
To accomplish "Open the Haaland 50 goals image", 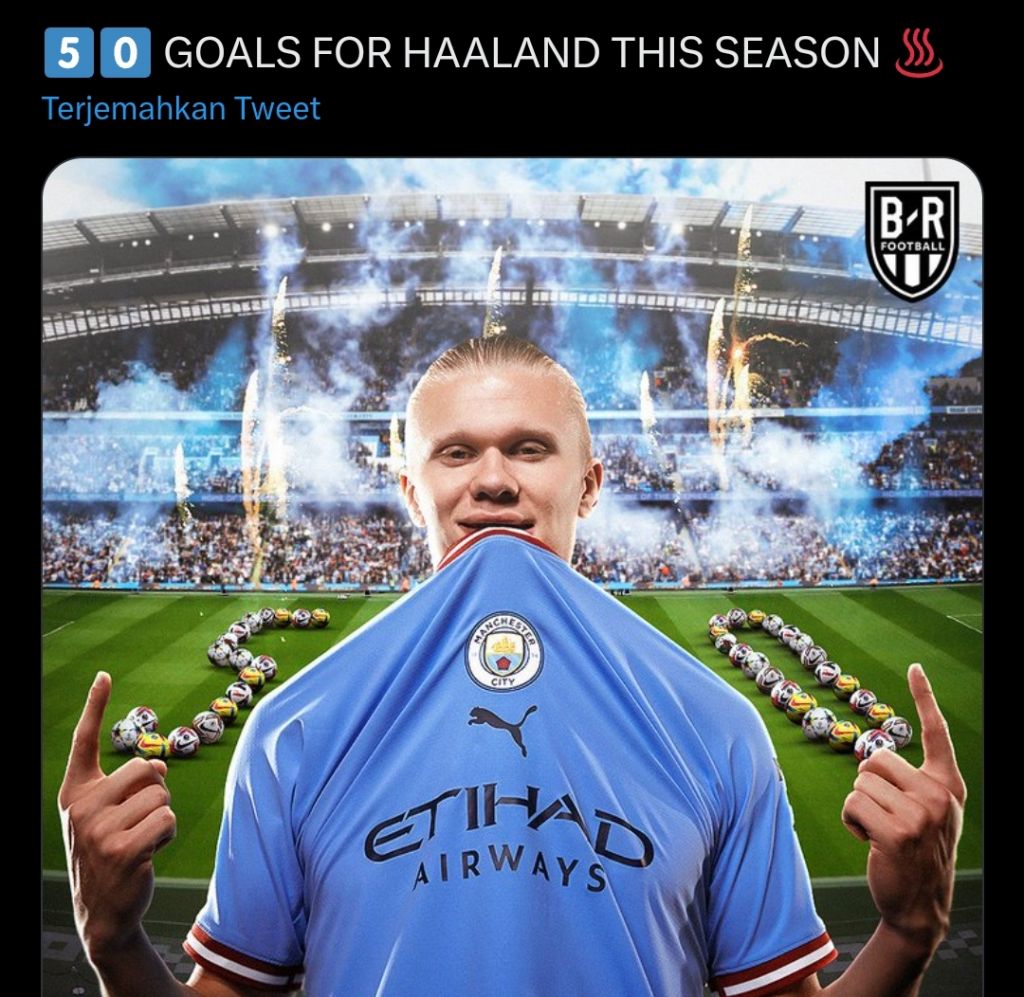I will click(512, 577).
